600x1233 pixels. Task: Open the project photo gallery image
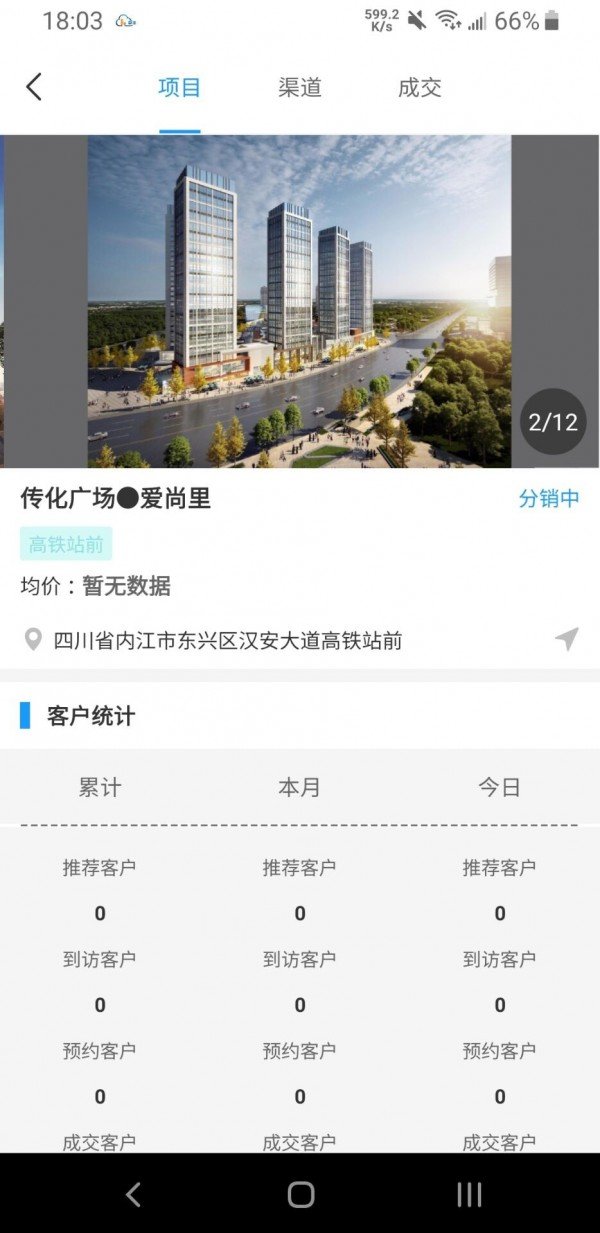299,301
